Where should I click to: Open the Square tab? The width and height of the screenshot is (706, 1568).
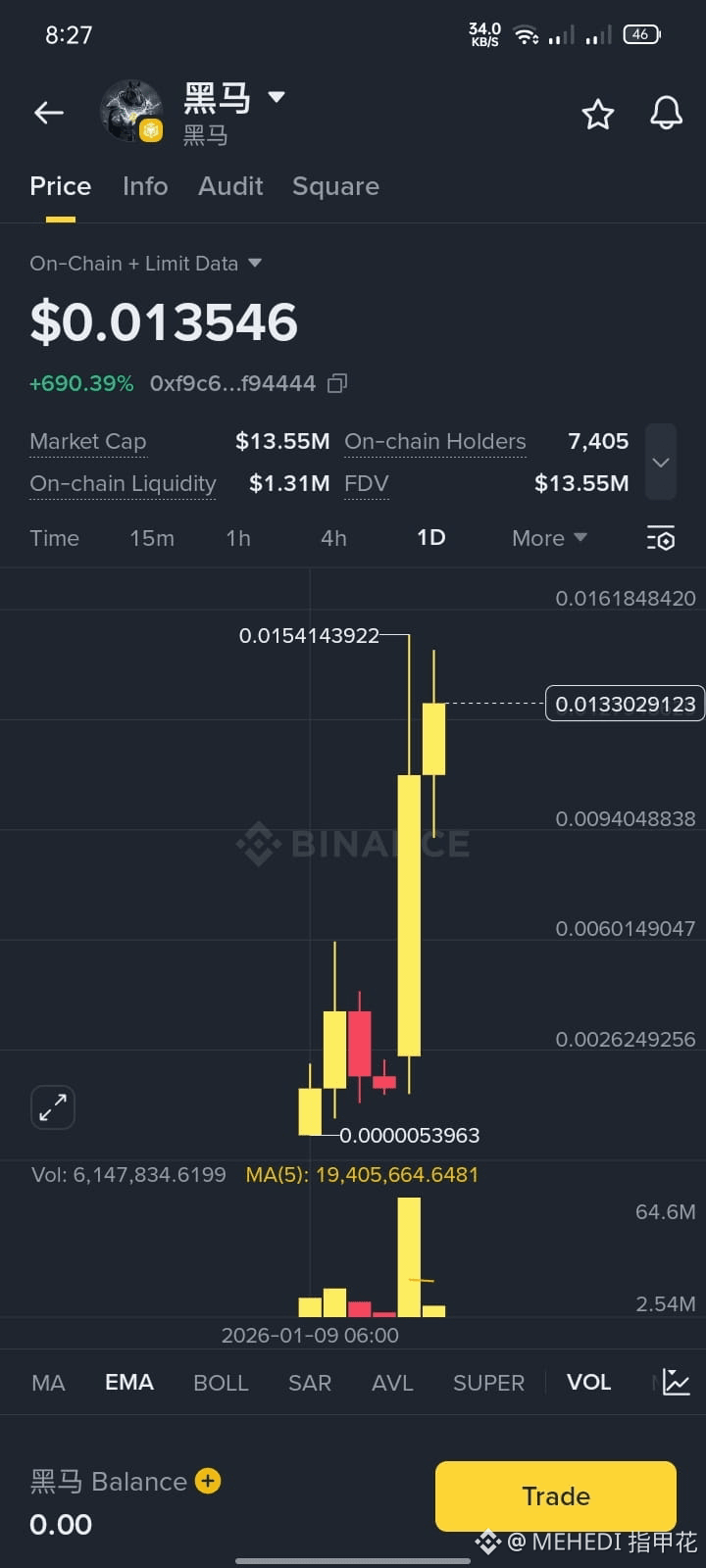coord(335,186)
